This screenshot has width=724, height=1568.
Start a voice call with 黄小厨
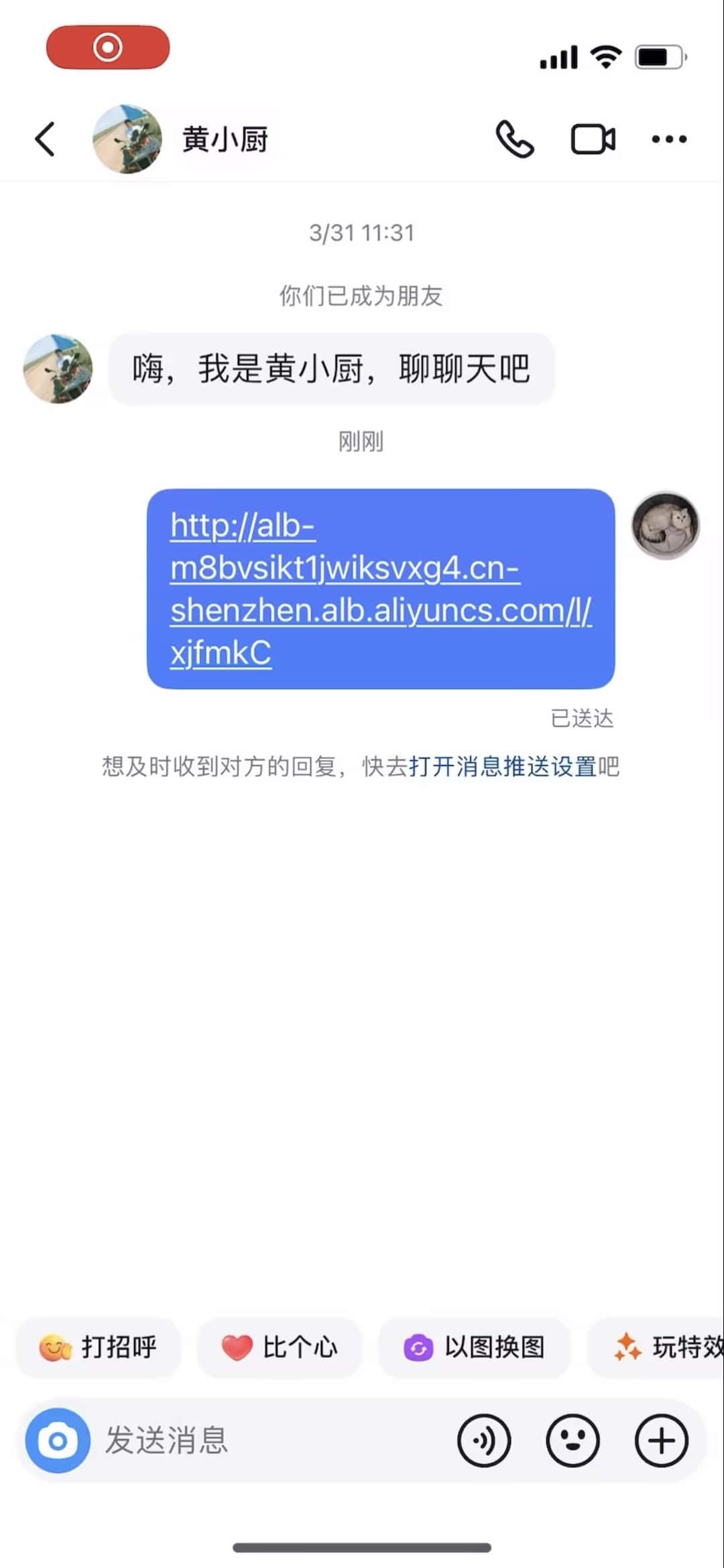click(x=514, y=139)
